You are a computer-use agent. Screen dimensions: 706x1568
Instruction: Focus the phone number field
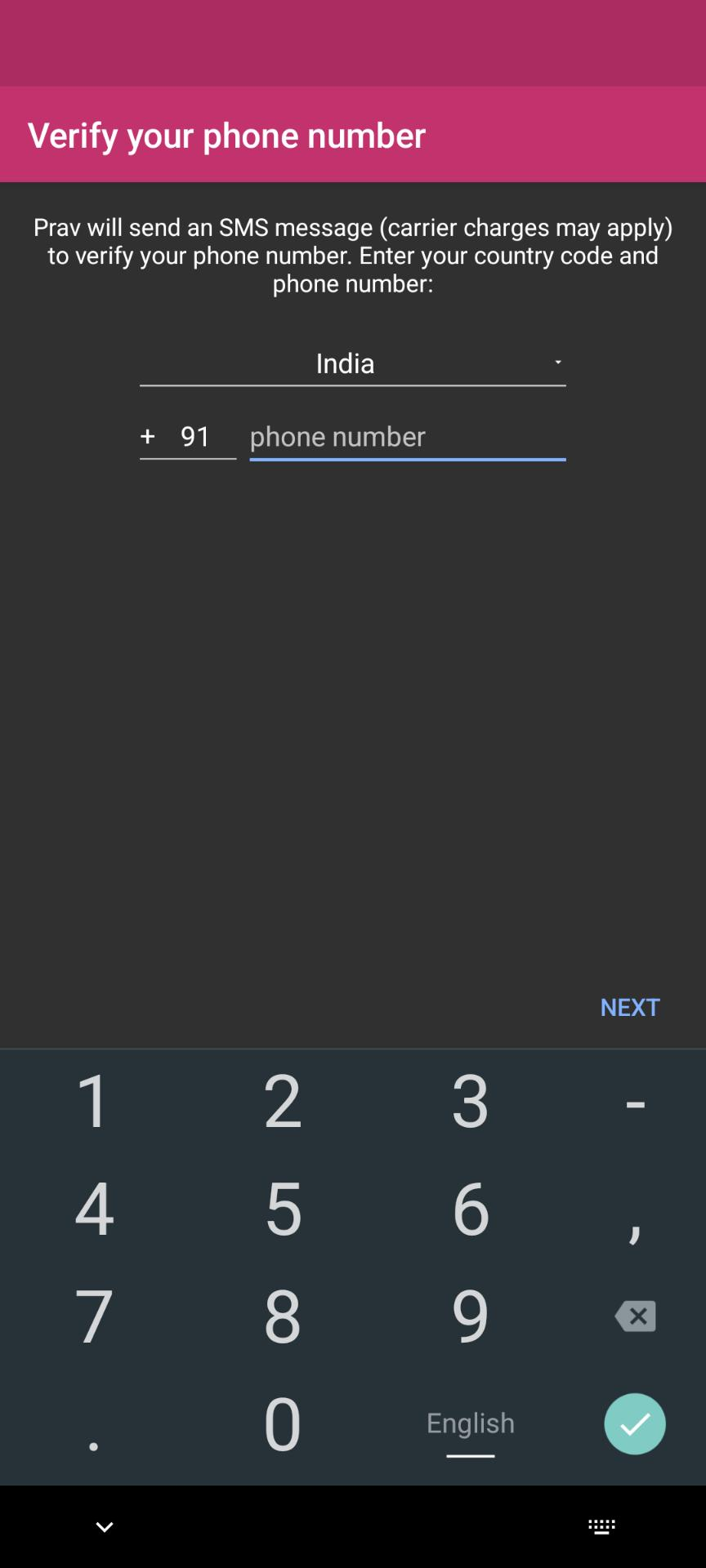(x=408, y=437)
